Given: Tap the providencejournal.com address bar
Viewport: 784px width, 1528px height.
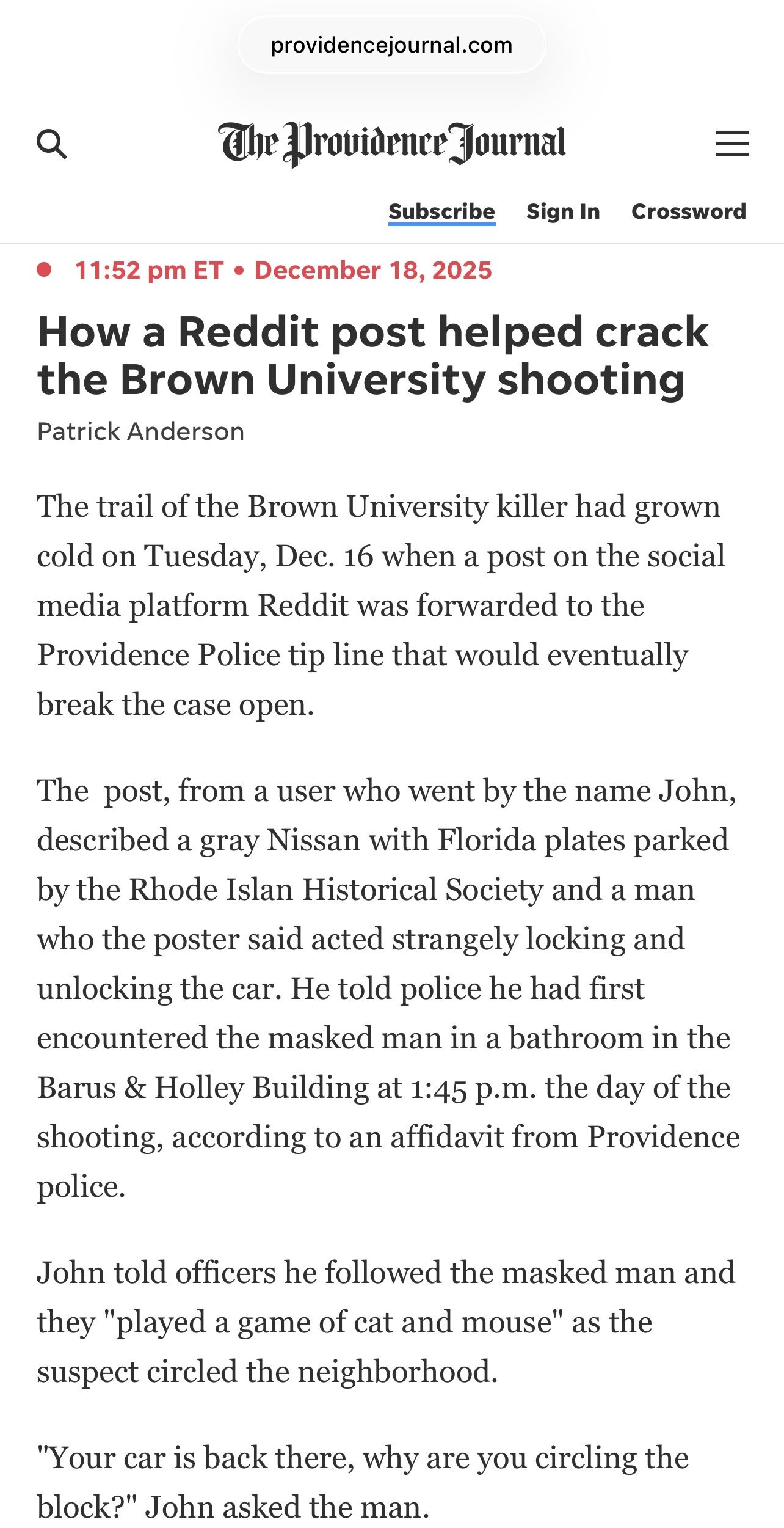Looking at the screenshot, I should [391, 45].
